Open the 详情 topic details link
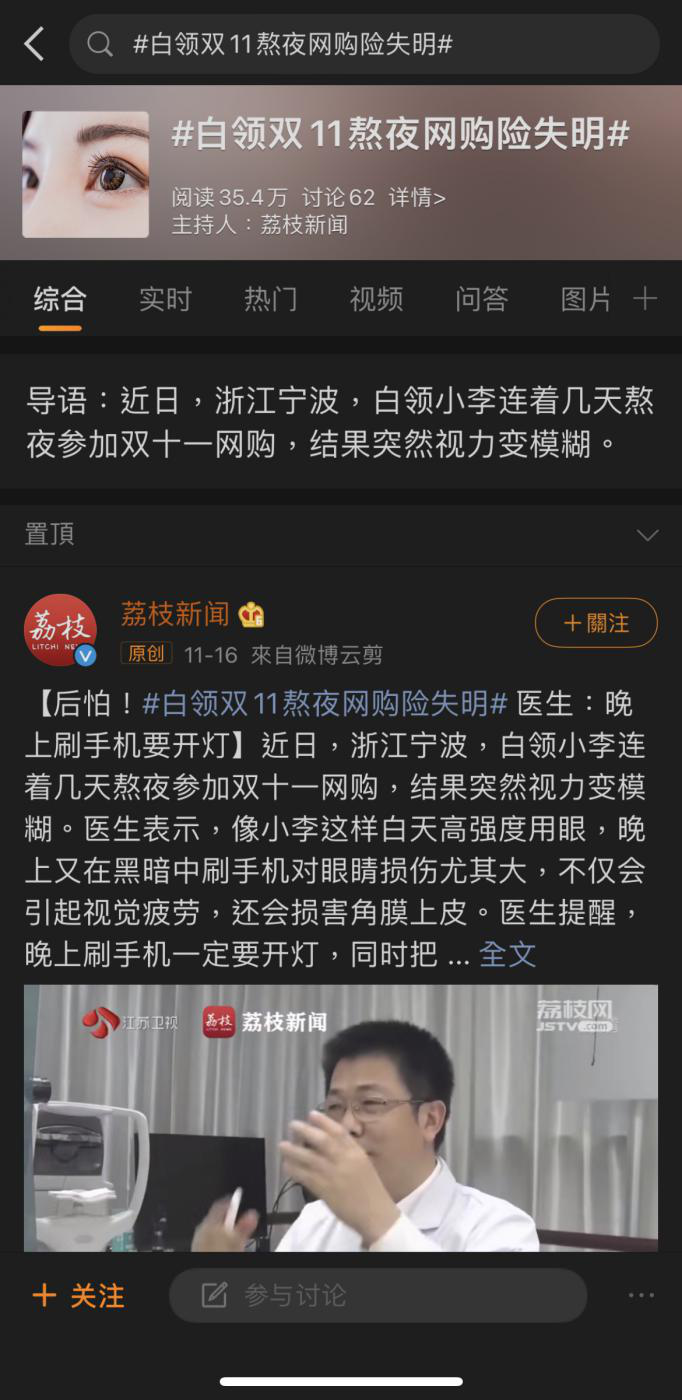682x1400 pixels. click(416, 197)
